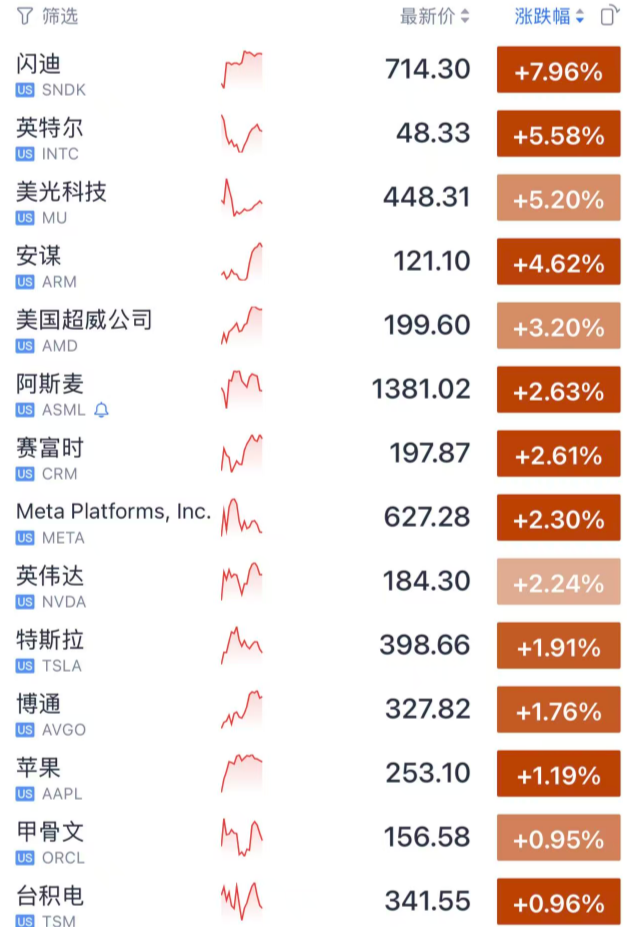Open the 筛选 filter
The image size is (627, 927).
pos(47,16)
